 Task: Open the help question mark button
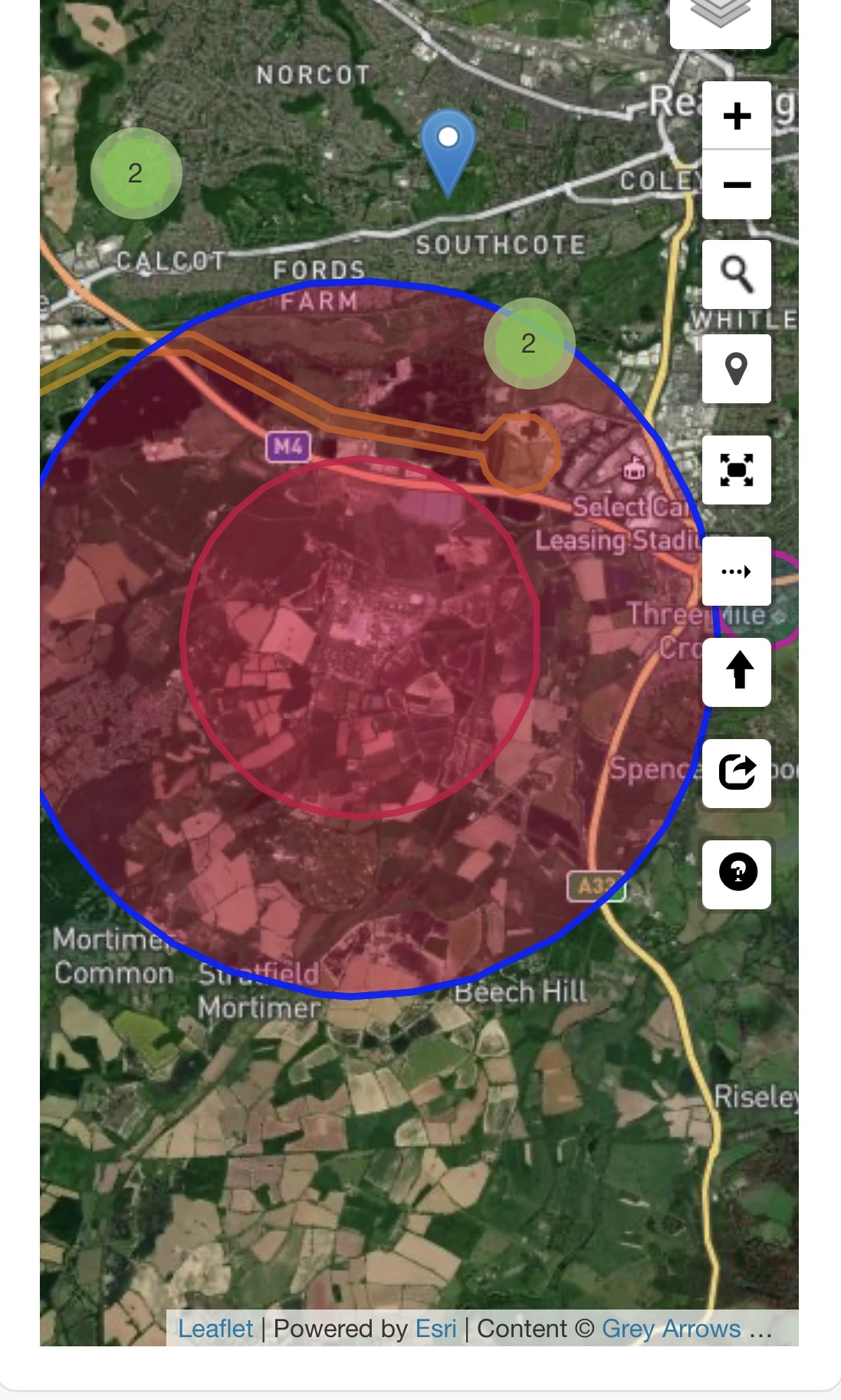coord(737,873)
